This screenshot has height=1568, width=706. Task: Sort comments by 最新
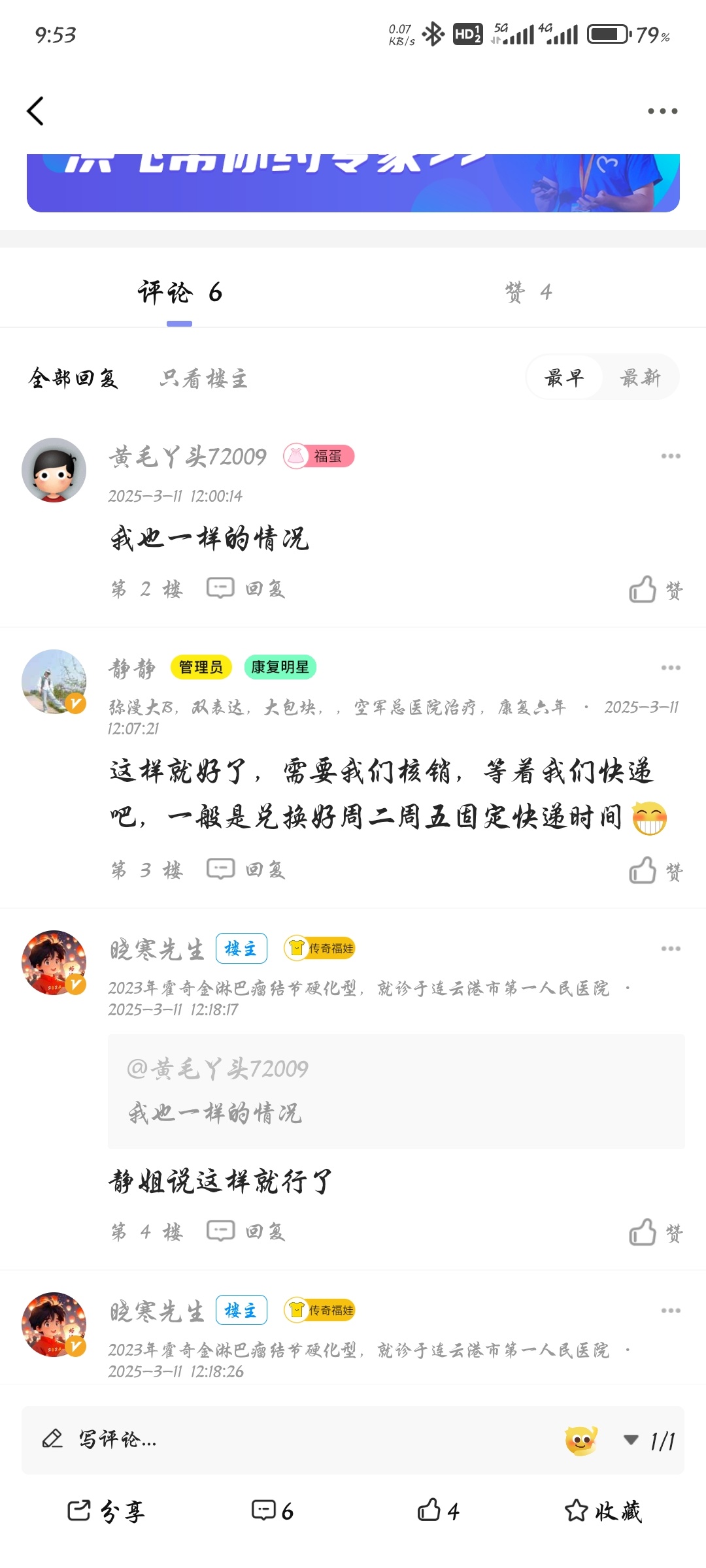(x=640, y=378)
